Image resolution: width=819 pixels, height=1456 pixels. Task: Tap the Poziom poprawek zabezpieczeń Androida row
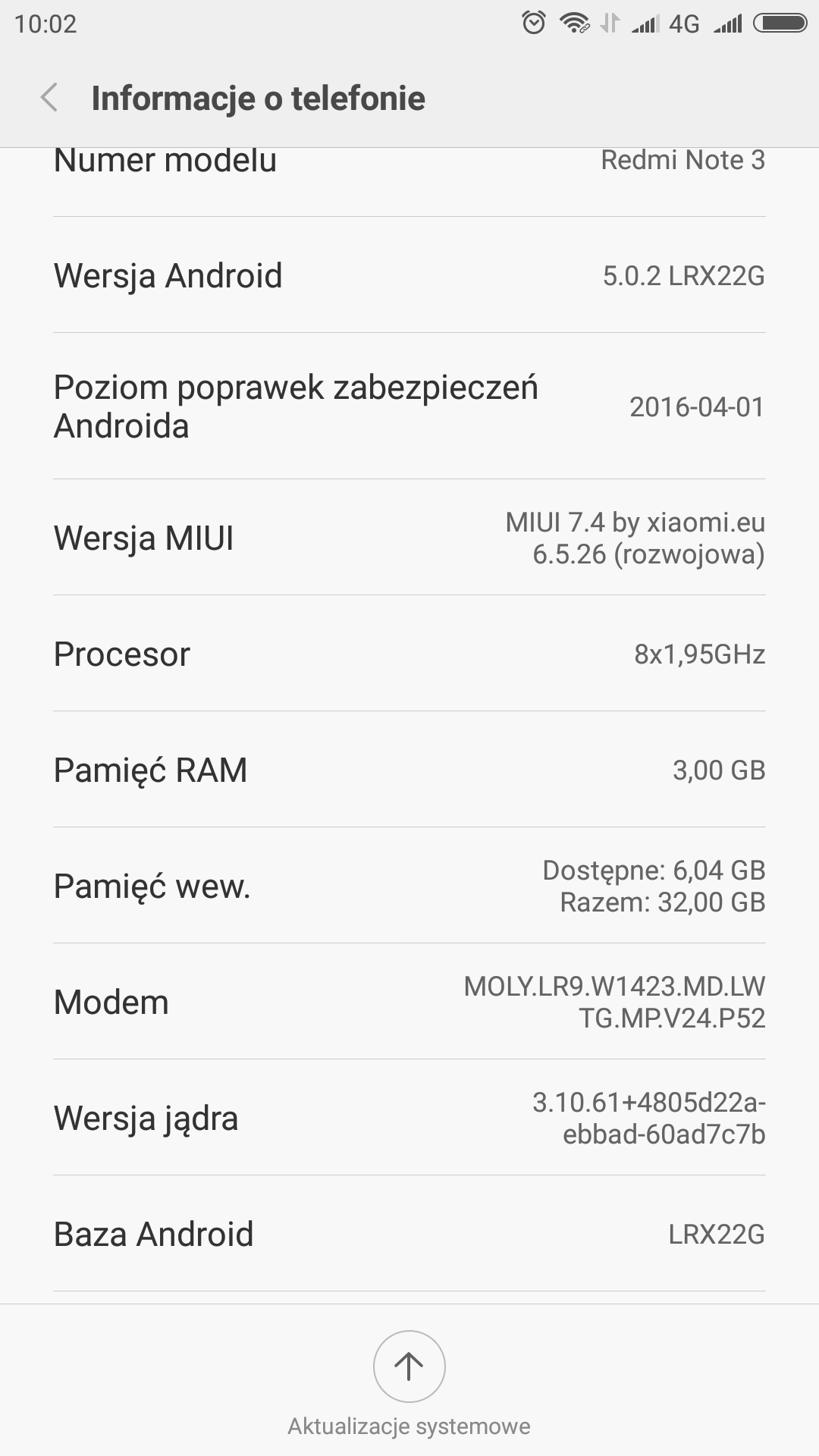(409, 406)
